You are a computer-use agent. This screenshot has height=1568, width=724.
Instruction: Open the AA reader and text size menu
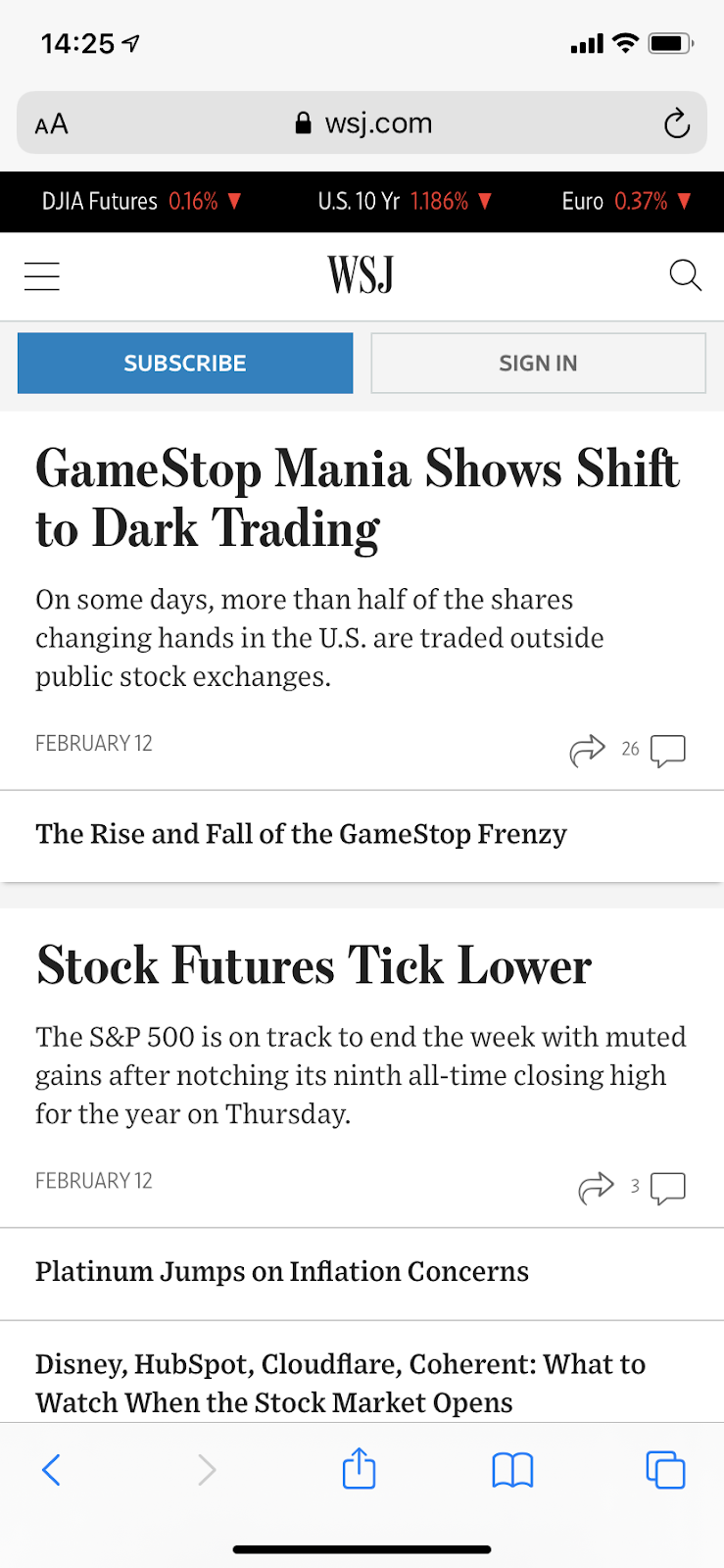(52, 124)
